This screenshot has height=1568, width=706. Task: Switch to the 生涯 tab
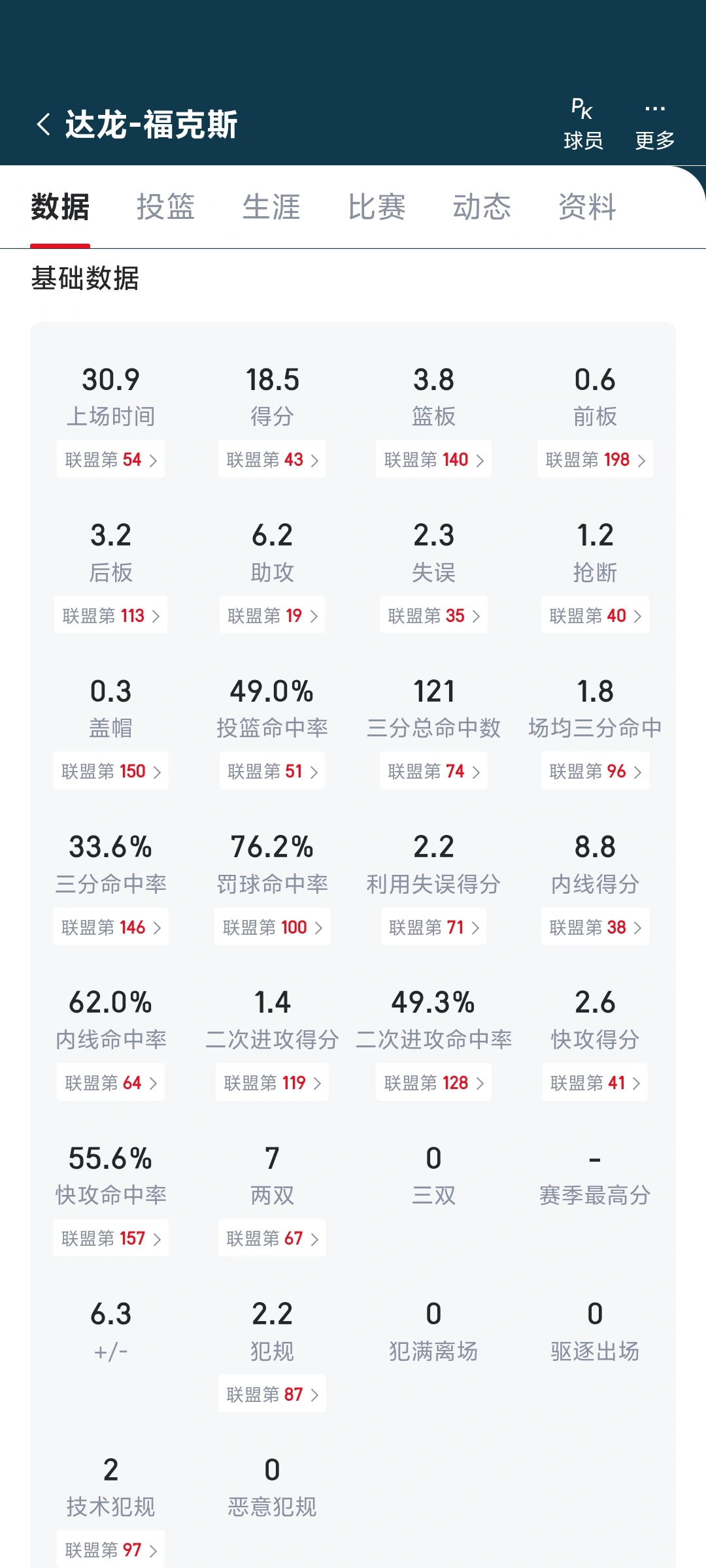click(271, 207)
